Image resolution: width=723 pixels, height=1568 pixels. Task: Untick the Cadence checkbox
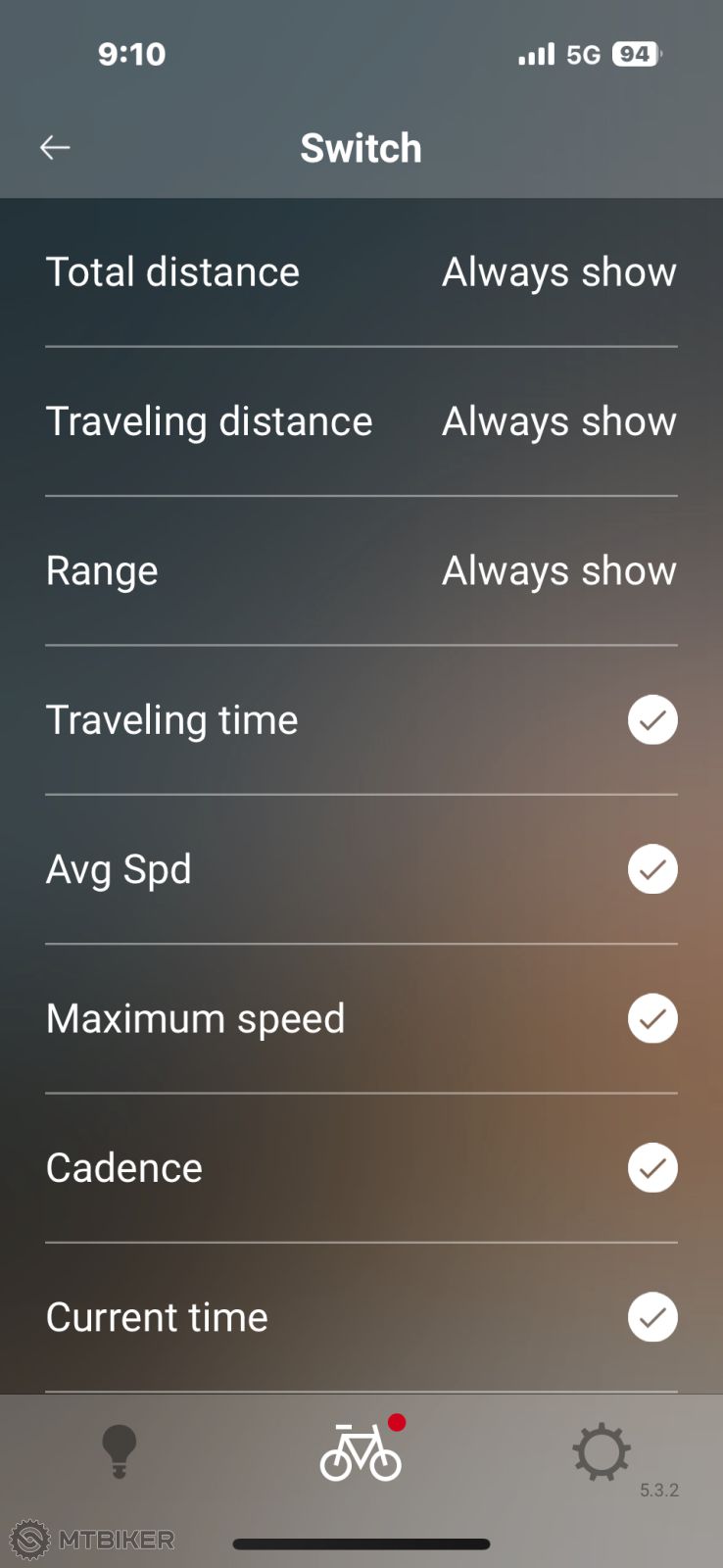(652, 1168)
